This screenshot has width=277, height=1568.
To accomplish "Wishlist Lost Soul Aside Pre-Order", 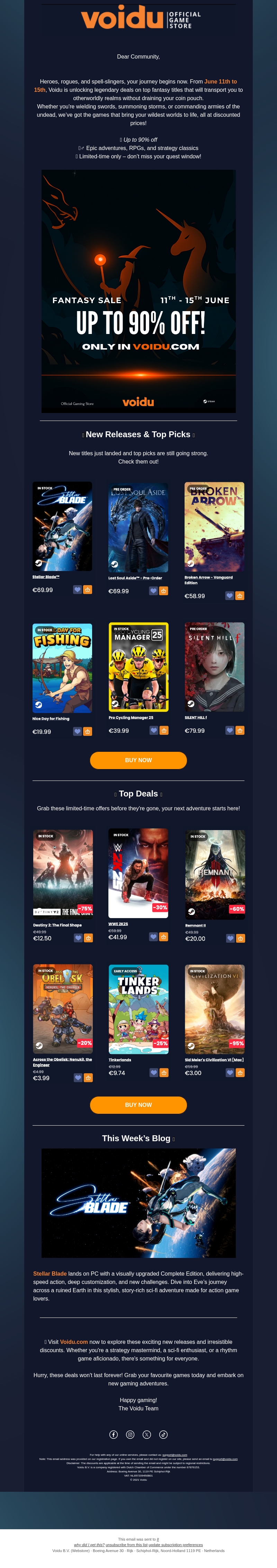I will click(153, 590).
